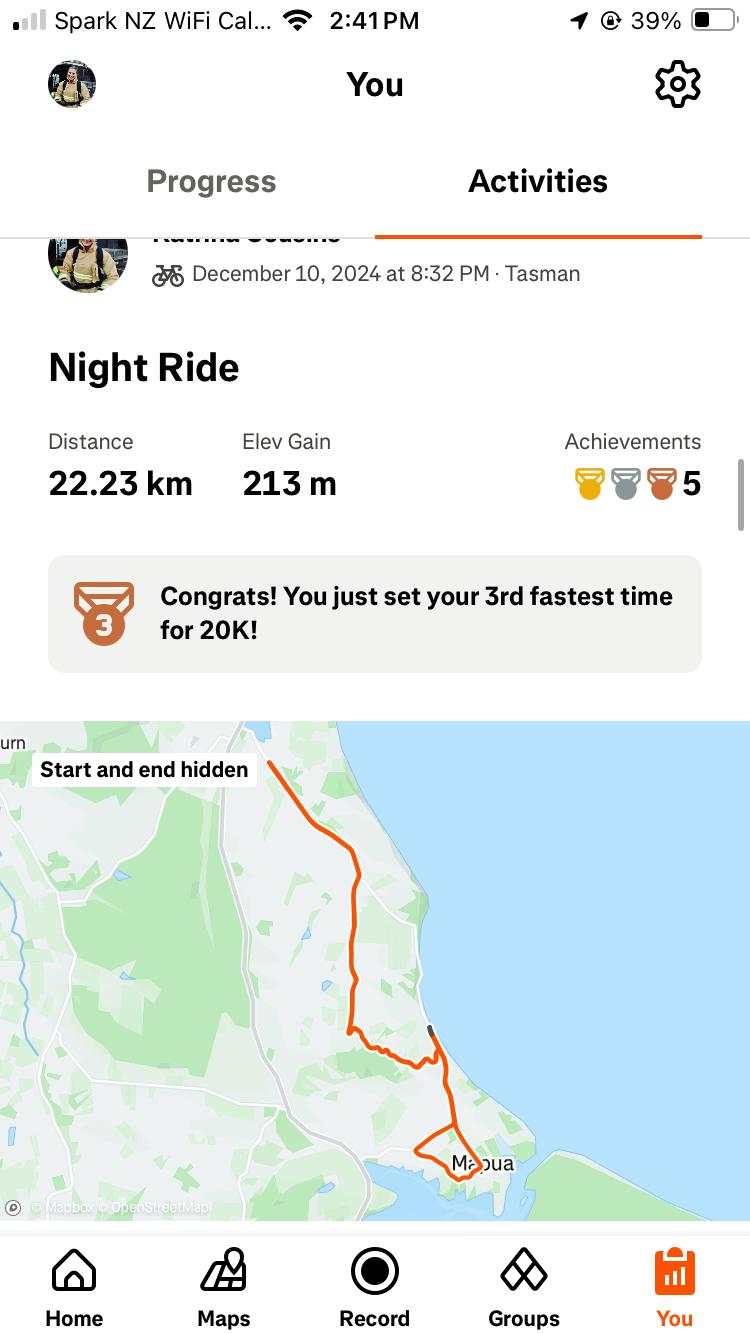Open the Night Ride activity
Image resolution: width=750 pixels, height=1334 pixels.
[144, 368]
